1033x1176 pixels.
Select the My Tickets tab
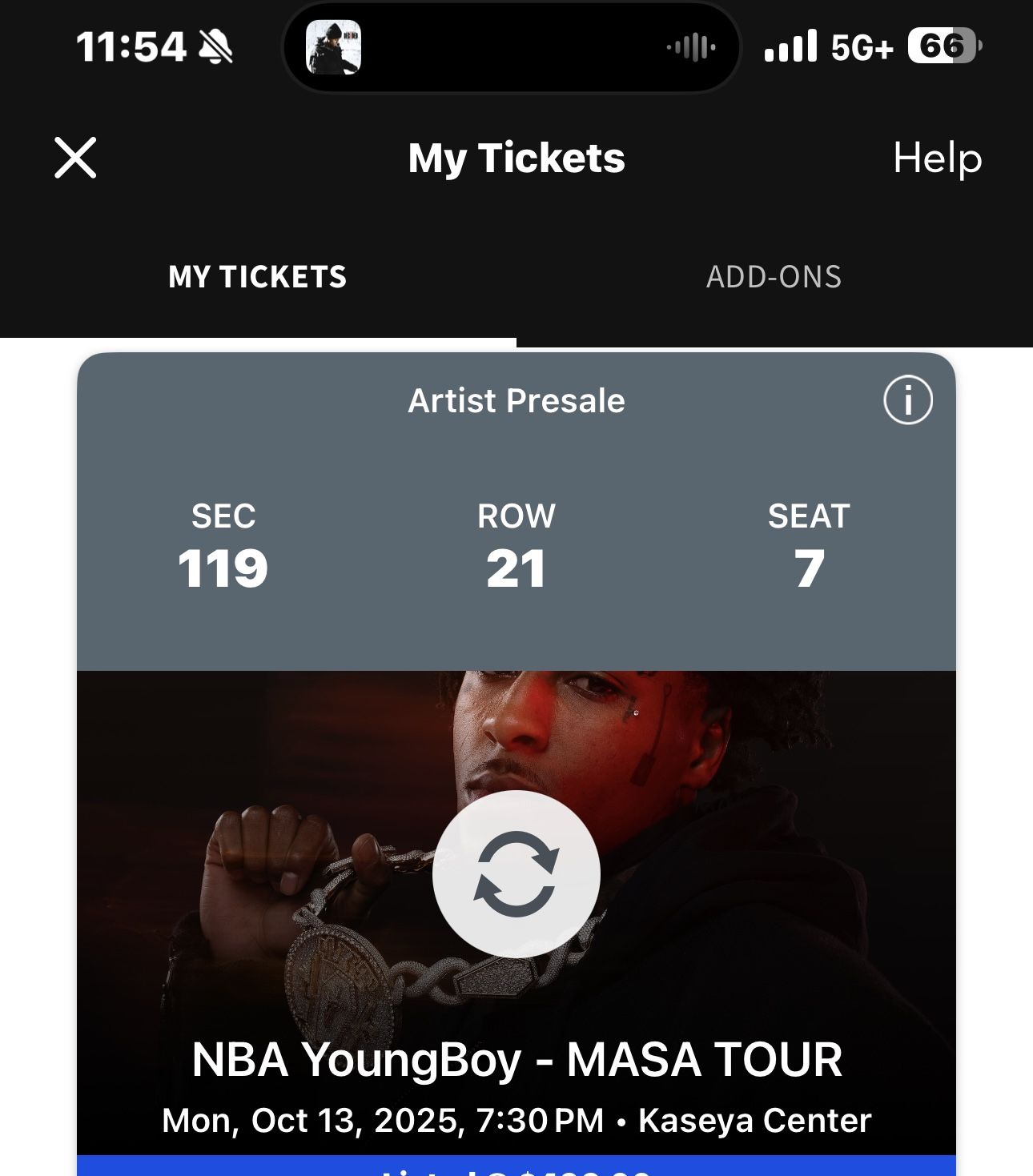tap(258, 277)
